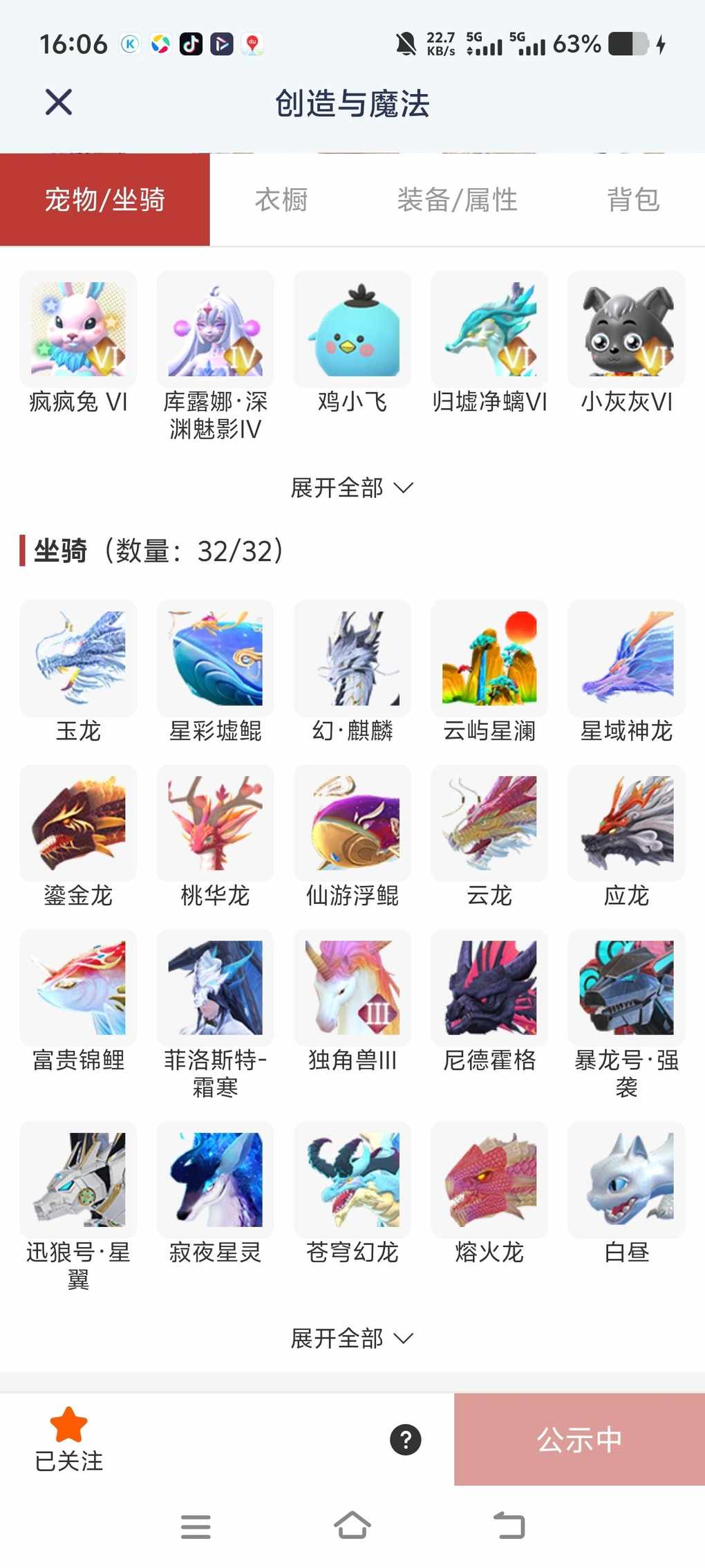Select the 归墟净螭VI pet
Image resolution: width=705 pixels, height=1568 pixels.
coord(489,329)
